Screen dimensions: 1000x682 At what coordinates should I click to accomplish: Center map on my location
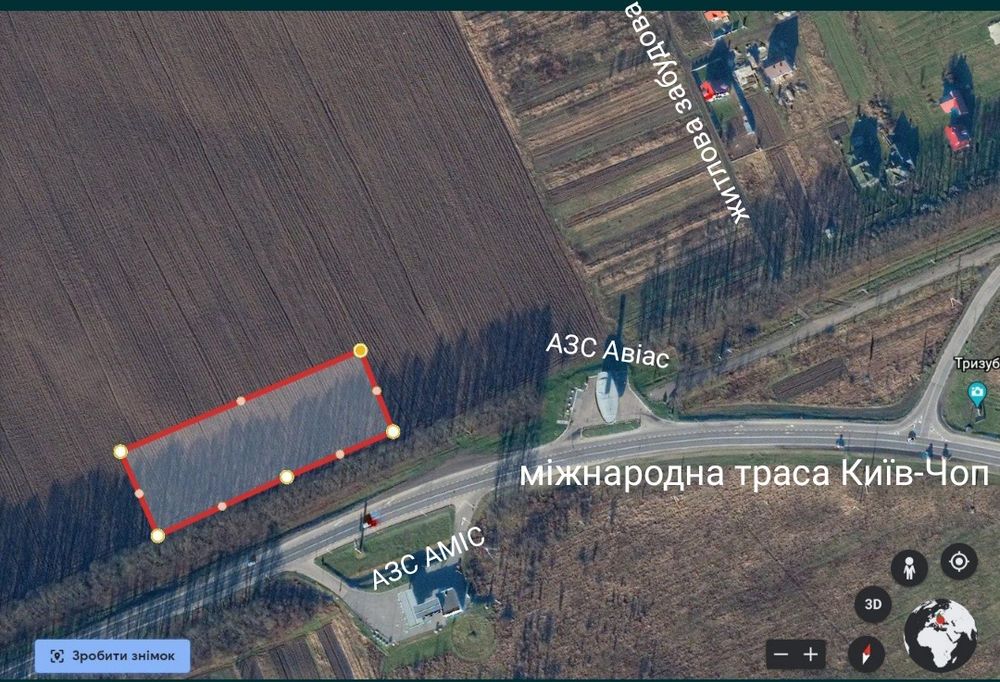coord(958,562)
